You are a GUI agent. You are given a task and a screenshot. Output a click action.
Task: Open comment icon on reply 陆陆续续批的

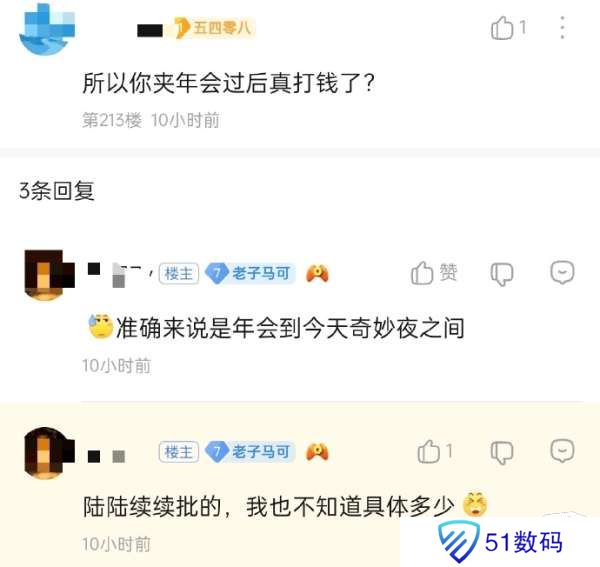pos(563,451)
